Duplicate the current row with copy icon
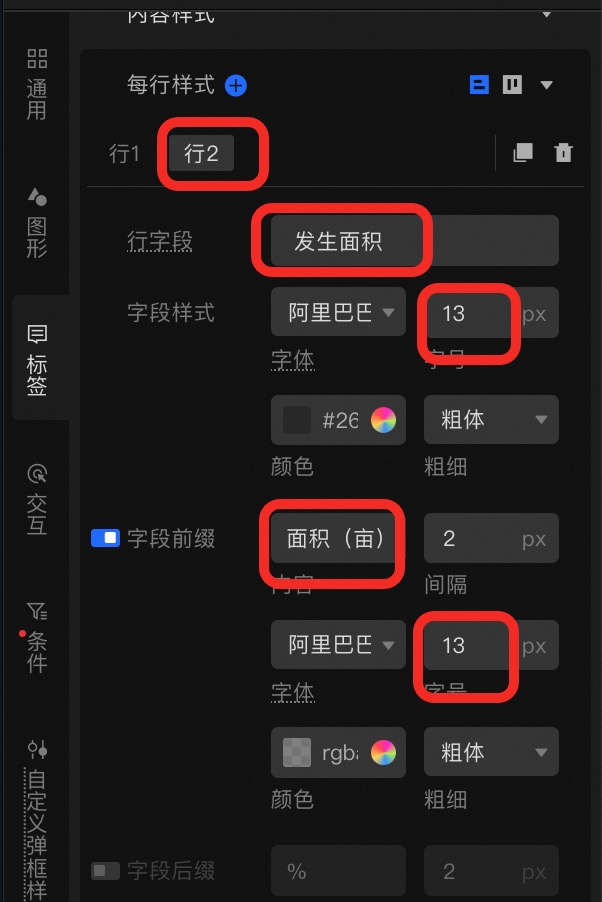602x902 pixels. (523, 153)
